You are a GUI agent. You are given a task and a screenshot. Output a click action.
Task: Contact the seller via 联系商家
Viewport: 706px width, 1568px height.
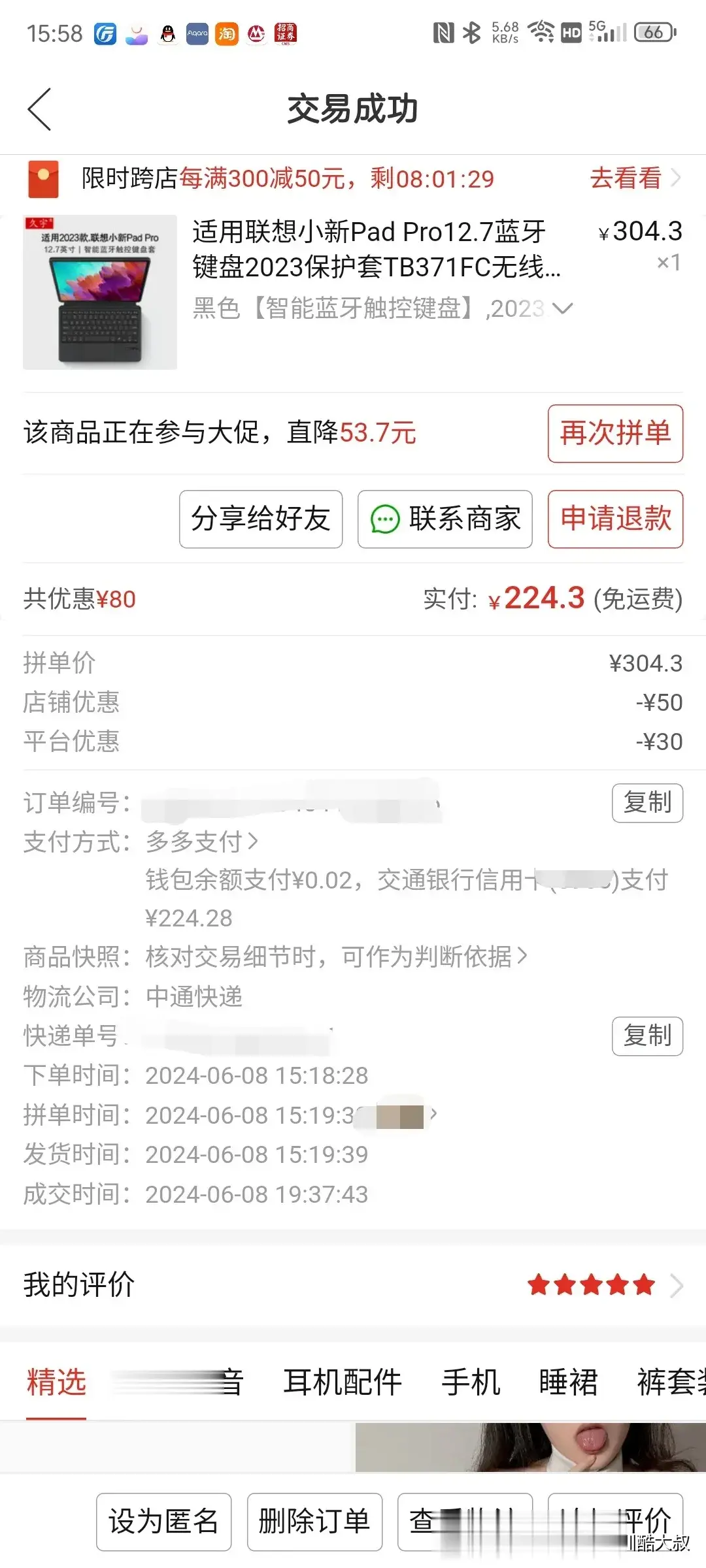pyautogui.click(x=445, y=519)
